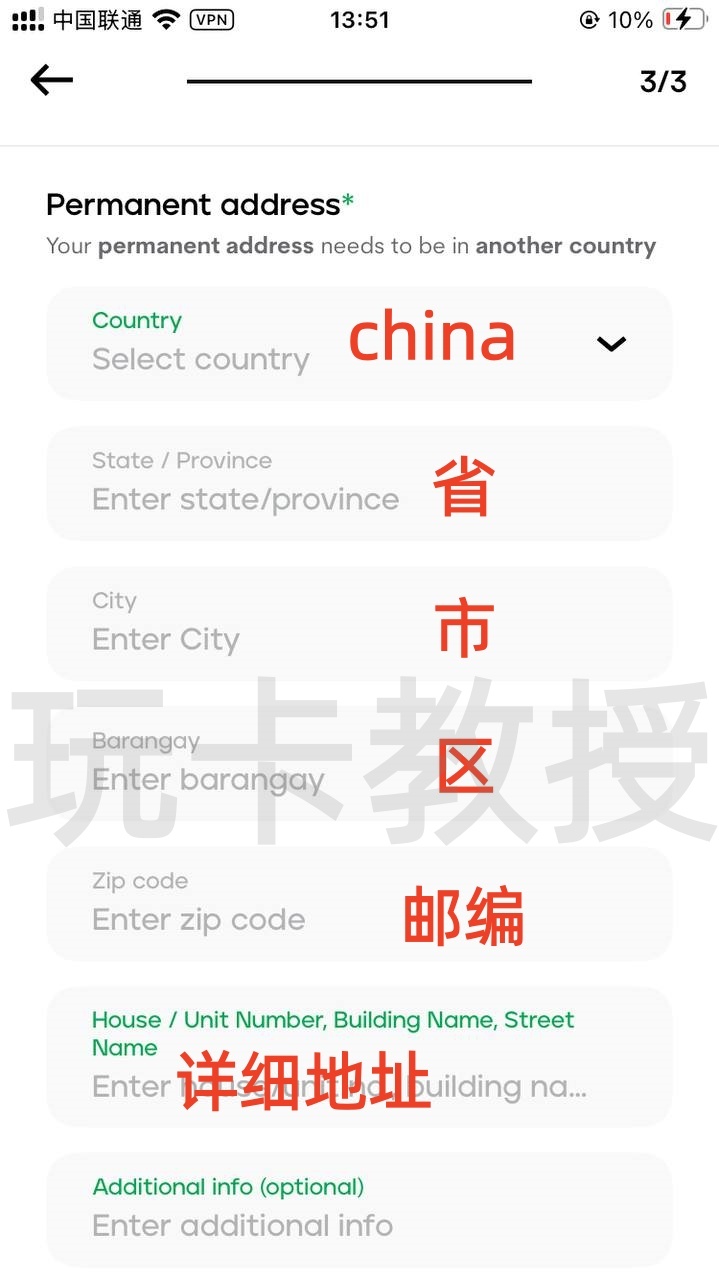Open the Country selection dropdown
This screenshot has width=719, height=1280.
coord(359,343)
